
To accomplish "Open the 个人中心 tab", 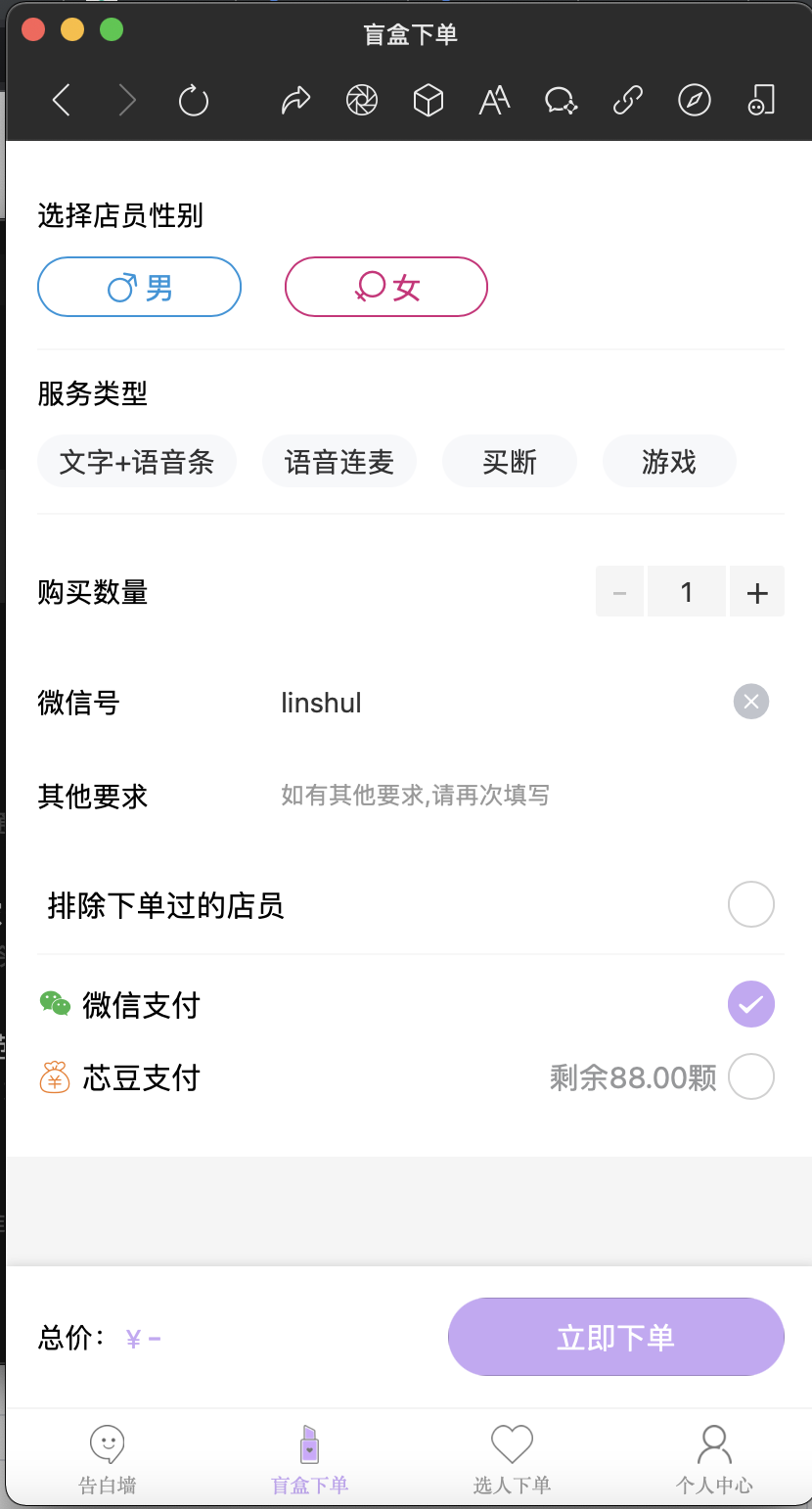I will pos(714,1458).
